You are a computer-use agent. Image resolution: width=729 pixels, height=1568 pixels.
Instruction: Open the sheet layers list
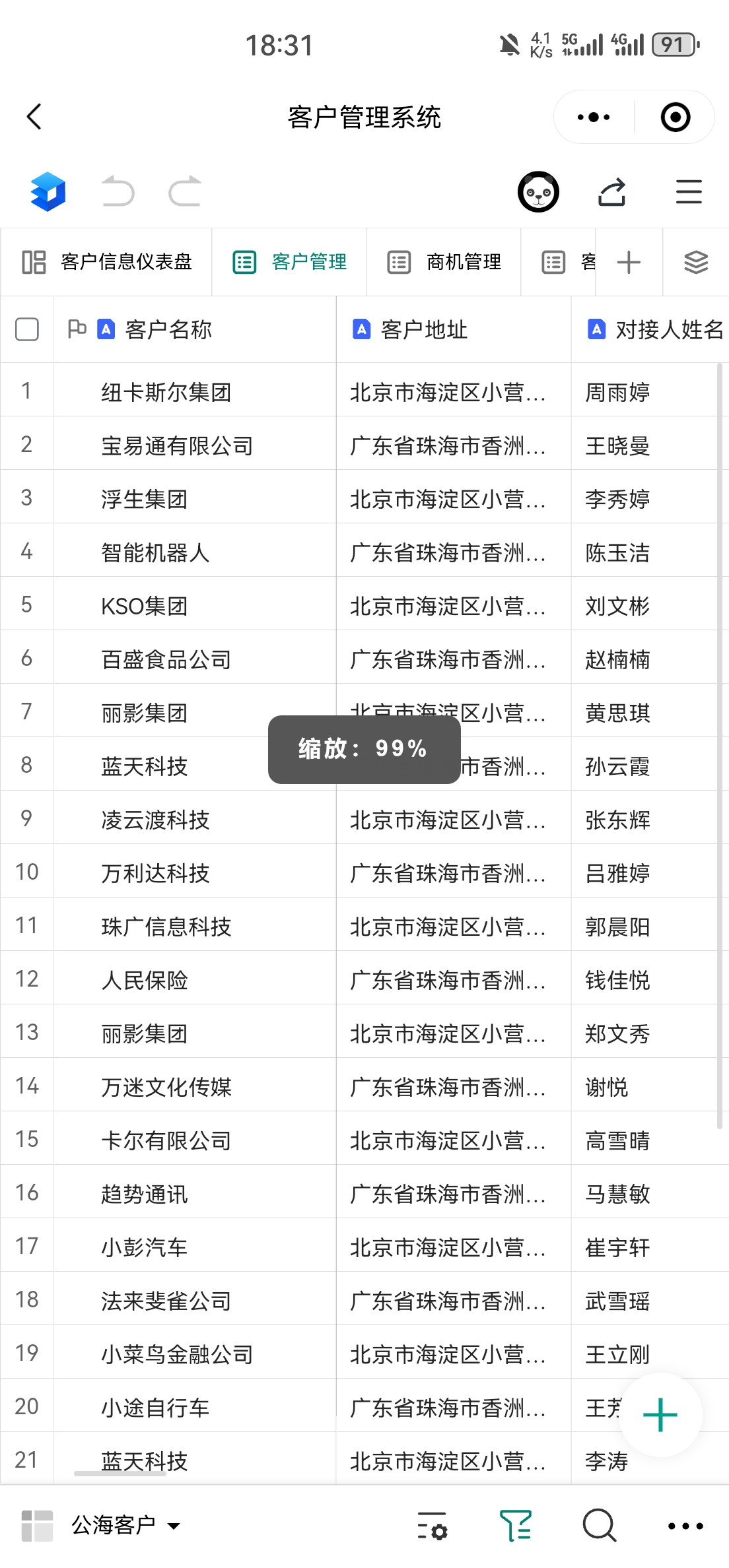pos(696,262)
